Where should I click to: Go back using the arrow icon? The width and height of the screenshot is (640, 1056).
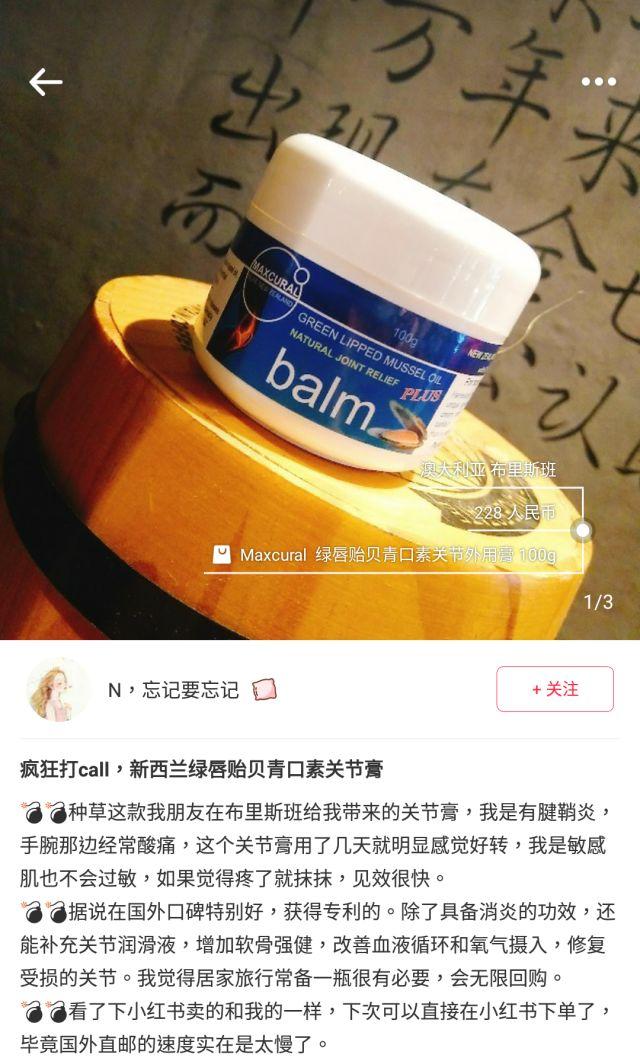click(x=46, y=82)
